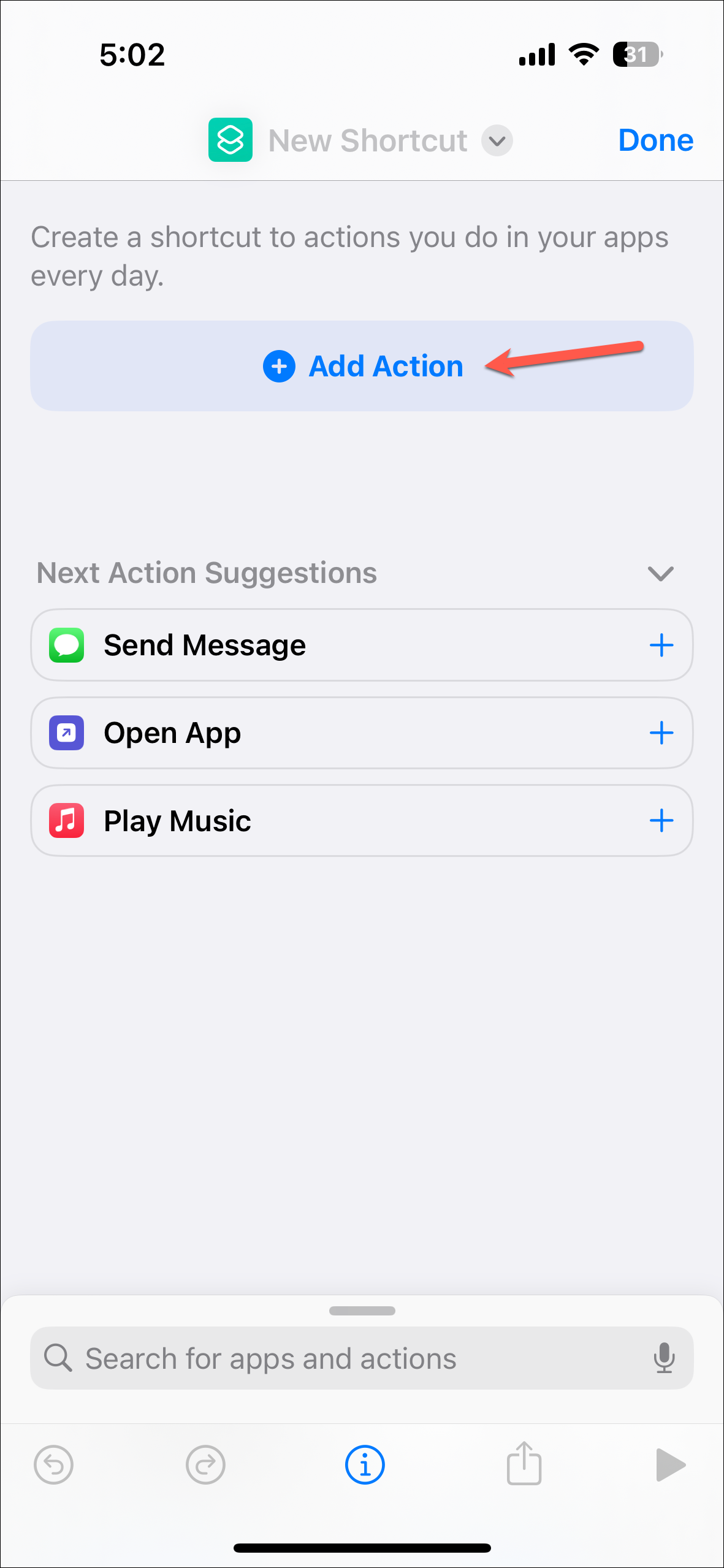Collapse Next Action Suggestions section
Screen dimensions: 724x1568
[x=660, y=574]
